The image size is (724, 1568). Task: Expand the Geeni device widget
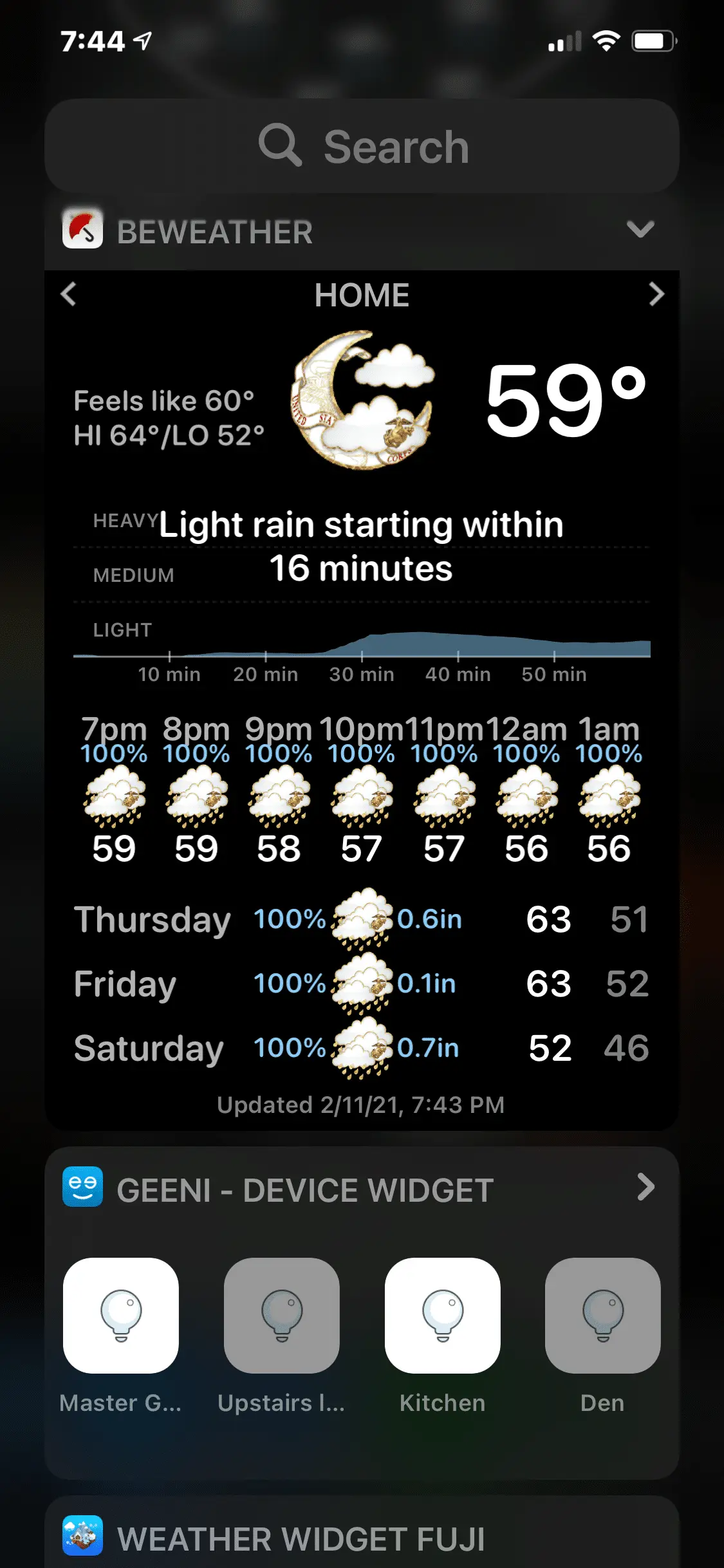point(645,1188)
